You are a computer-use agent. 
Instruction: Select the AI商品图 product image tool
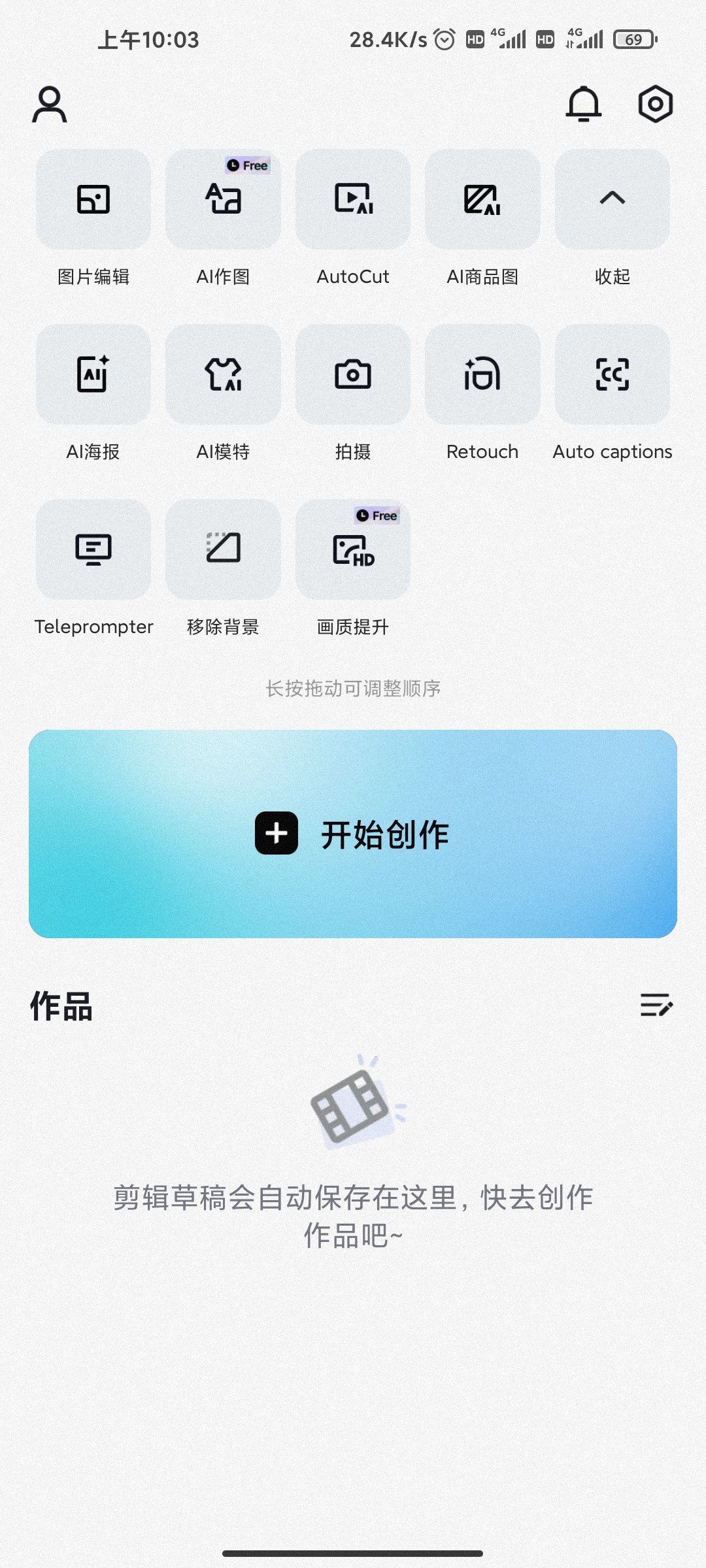(482, 199)
